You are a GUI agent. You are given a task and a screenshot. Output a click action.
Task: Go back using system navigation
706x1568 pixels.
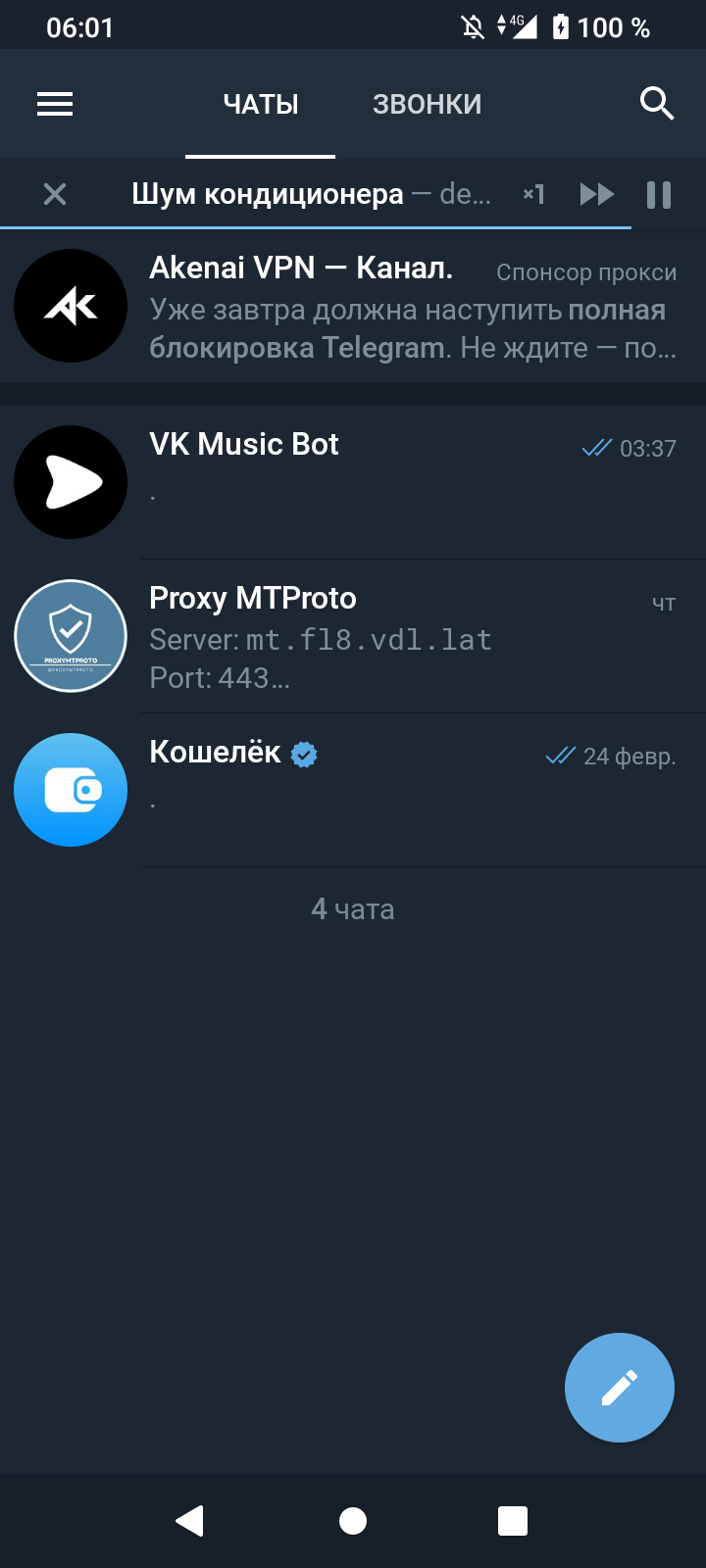190,1520
